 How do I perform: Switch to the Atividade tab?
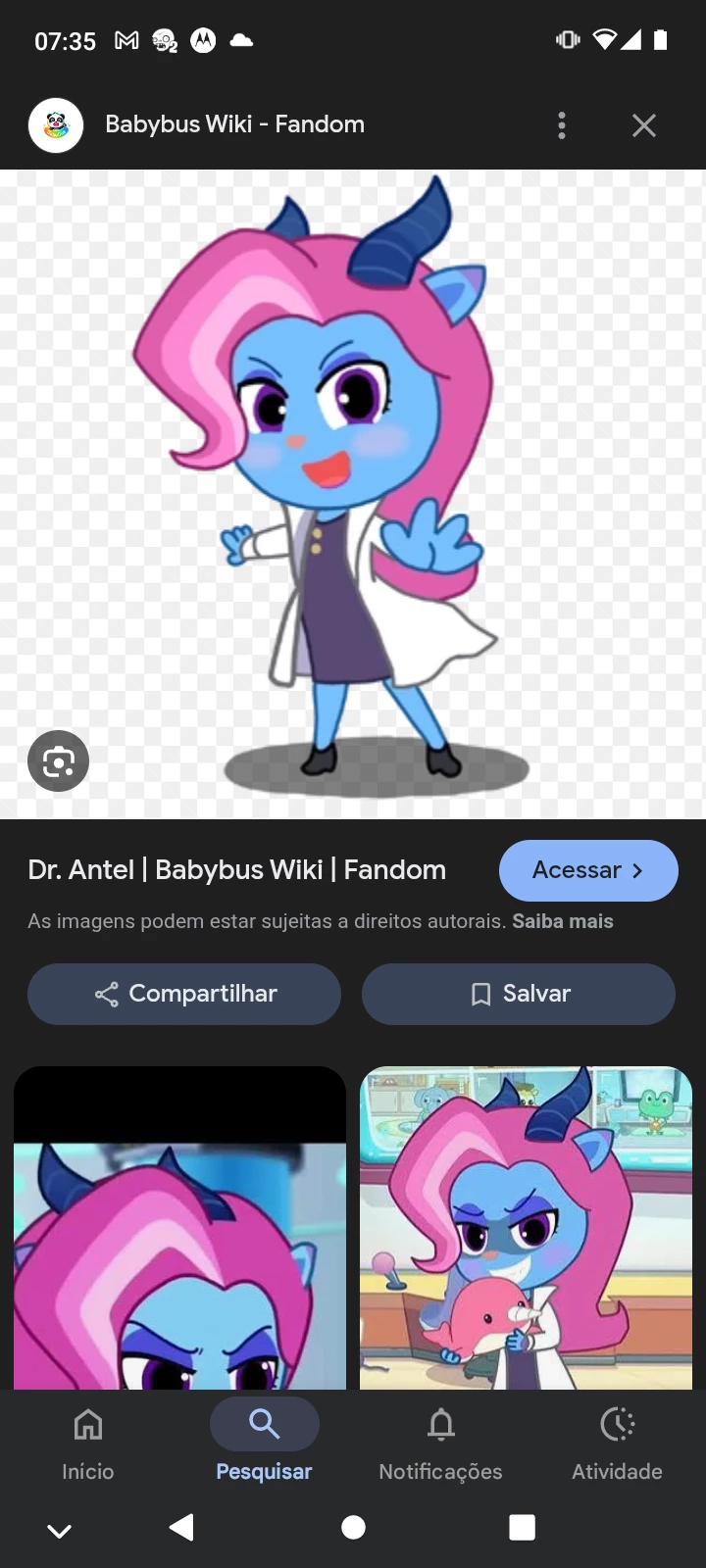(x=618, y=1441)
